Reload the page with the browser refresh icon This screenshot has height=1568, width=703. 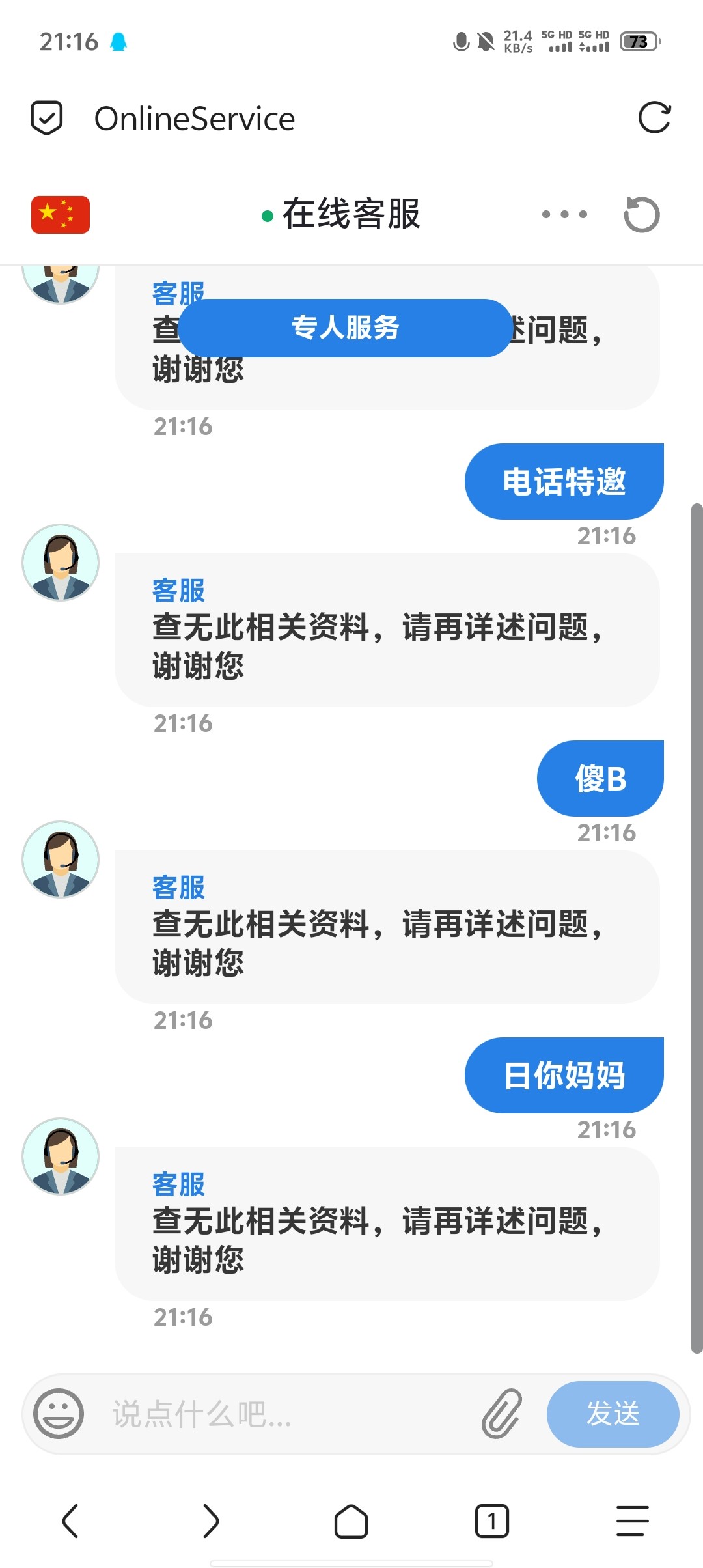pyautogui.click(x=654, y=118)
